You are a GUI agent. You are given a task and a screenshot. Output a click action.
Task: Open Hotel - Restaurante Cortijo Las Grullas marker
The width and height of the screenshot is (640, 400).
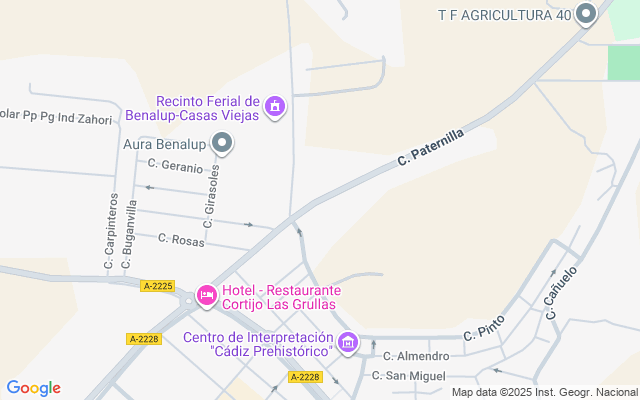[x=207, y=295]
